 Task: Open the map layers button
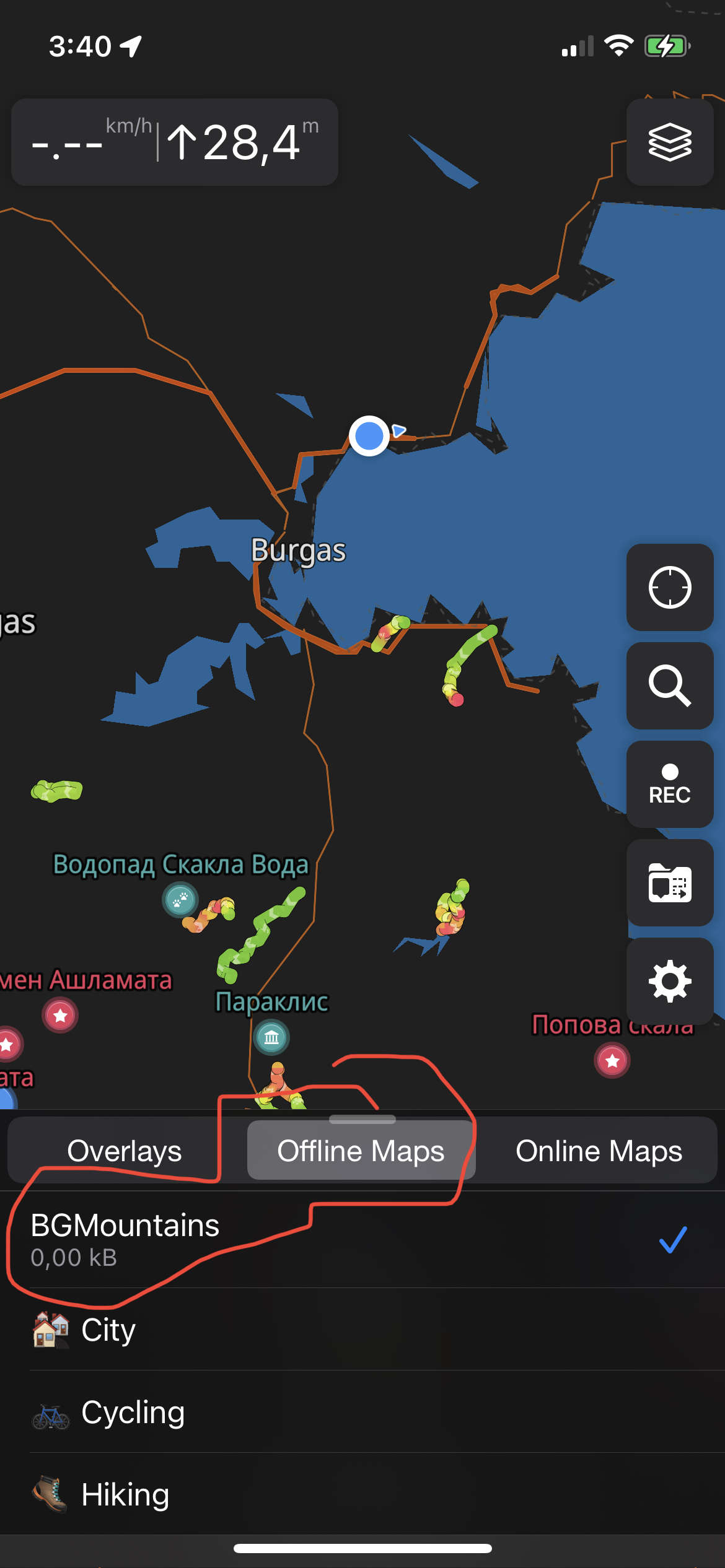pos(670,142)
